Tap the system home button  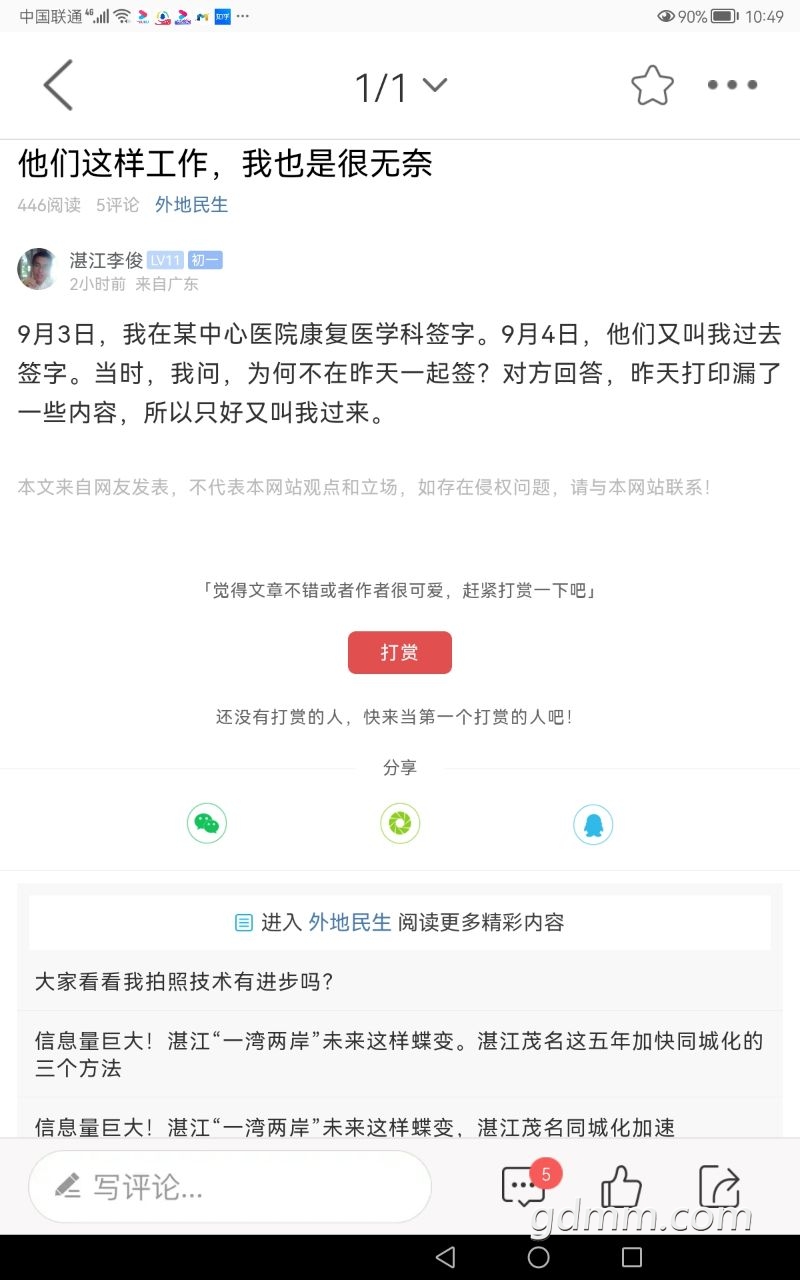coord(538,1257)
